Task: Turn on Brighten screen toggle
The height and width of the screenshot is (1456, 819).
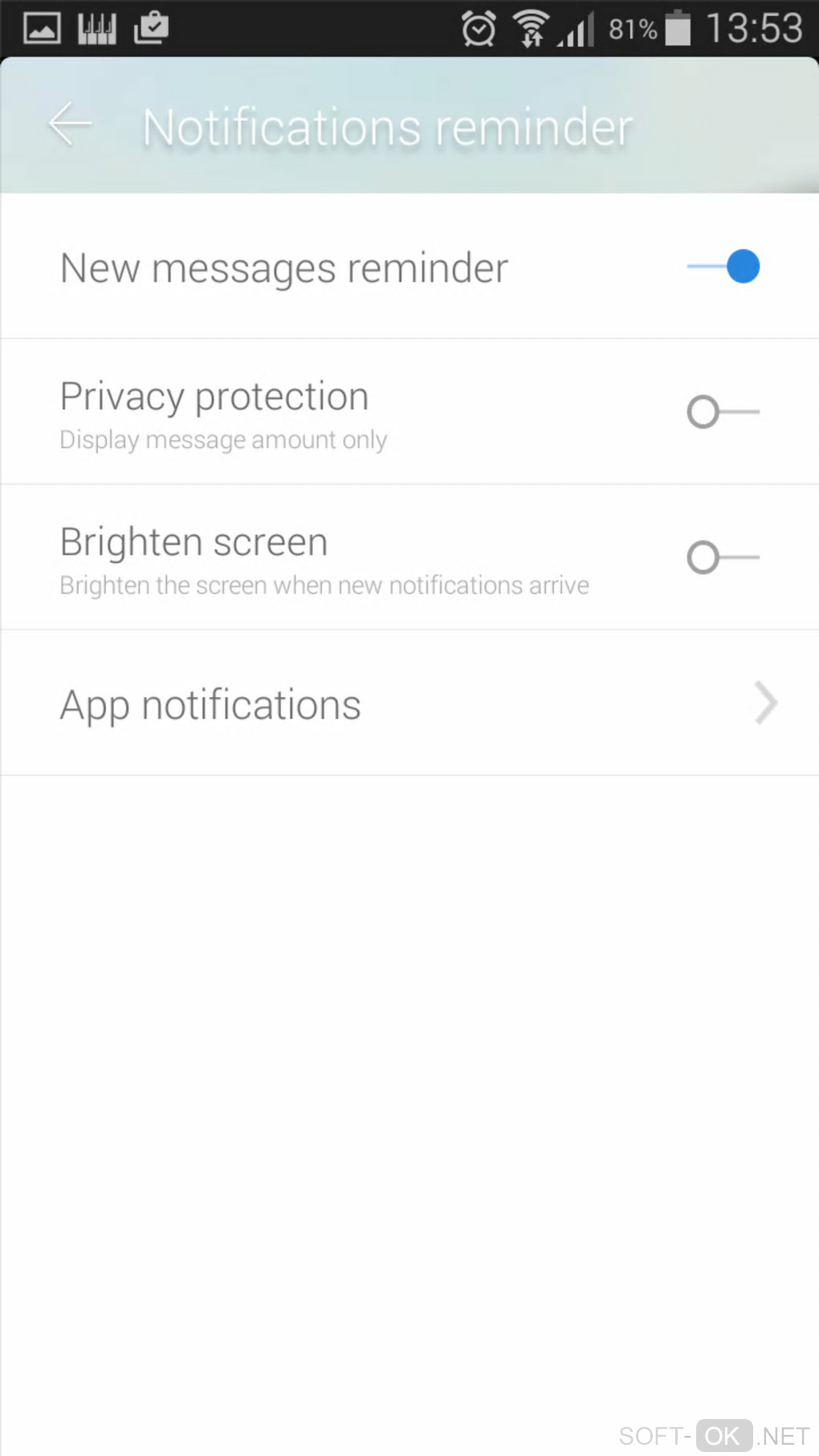Action: coord(723,557)
